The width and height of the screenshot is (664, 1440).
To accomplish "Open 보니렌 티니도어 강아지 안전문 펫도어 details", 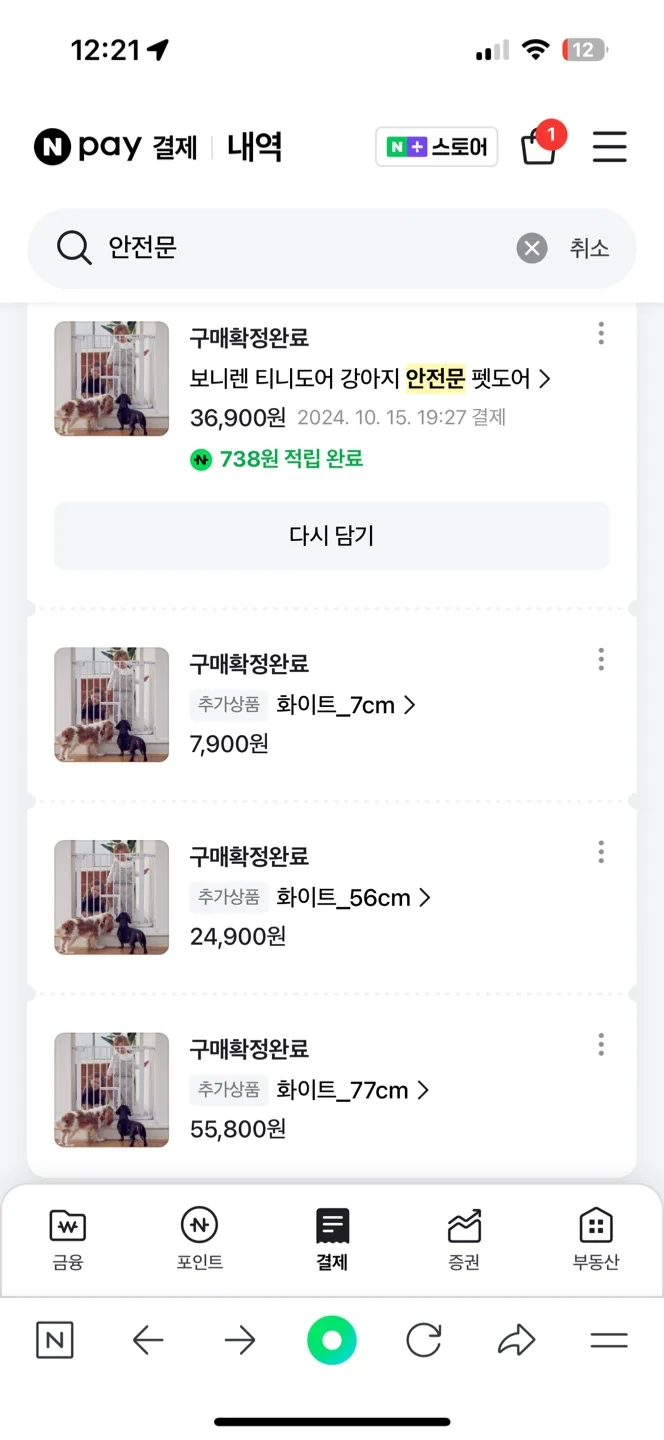I will pos(370,379).
